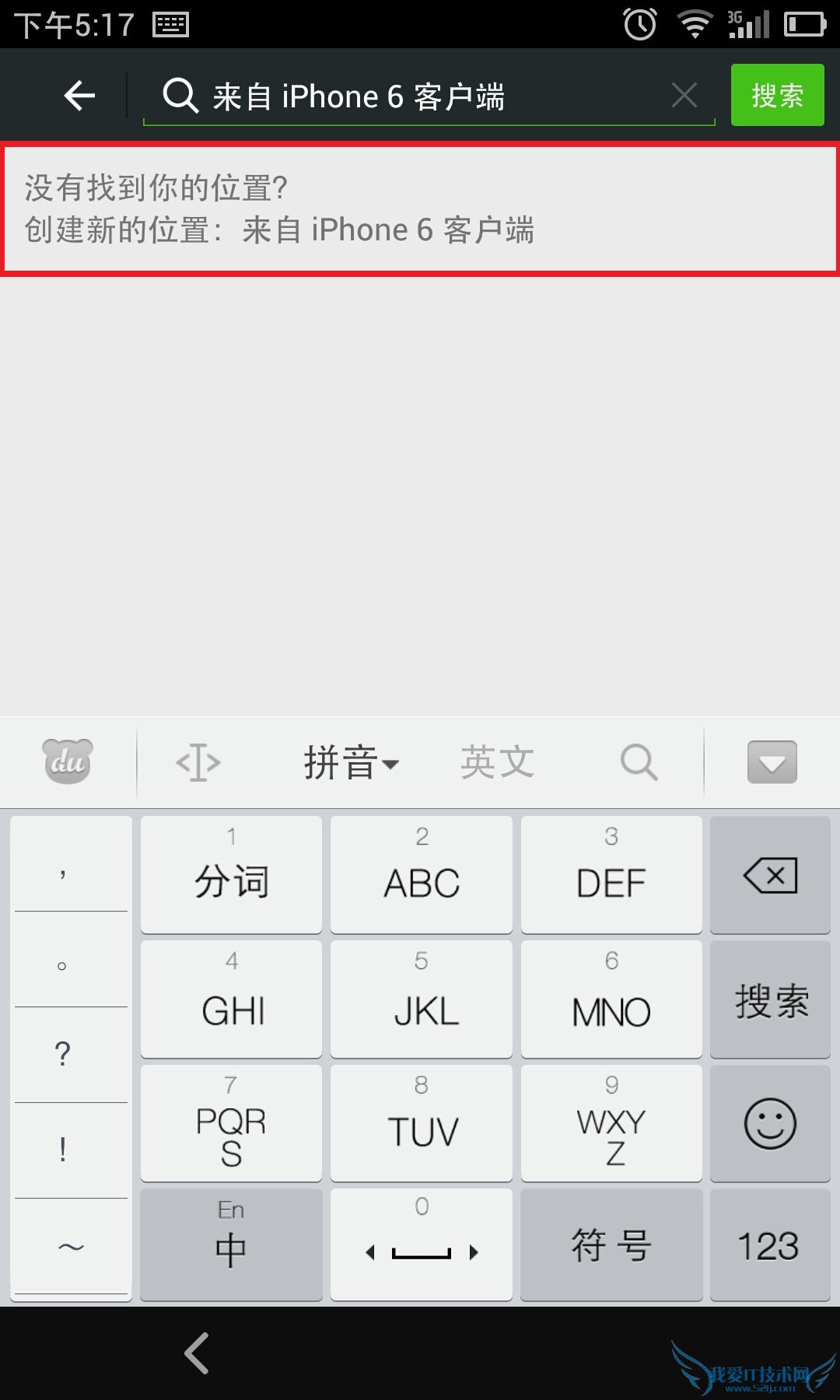Toggle the 中/En language key

pyautogui.click(x=231, y=1246)
